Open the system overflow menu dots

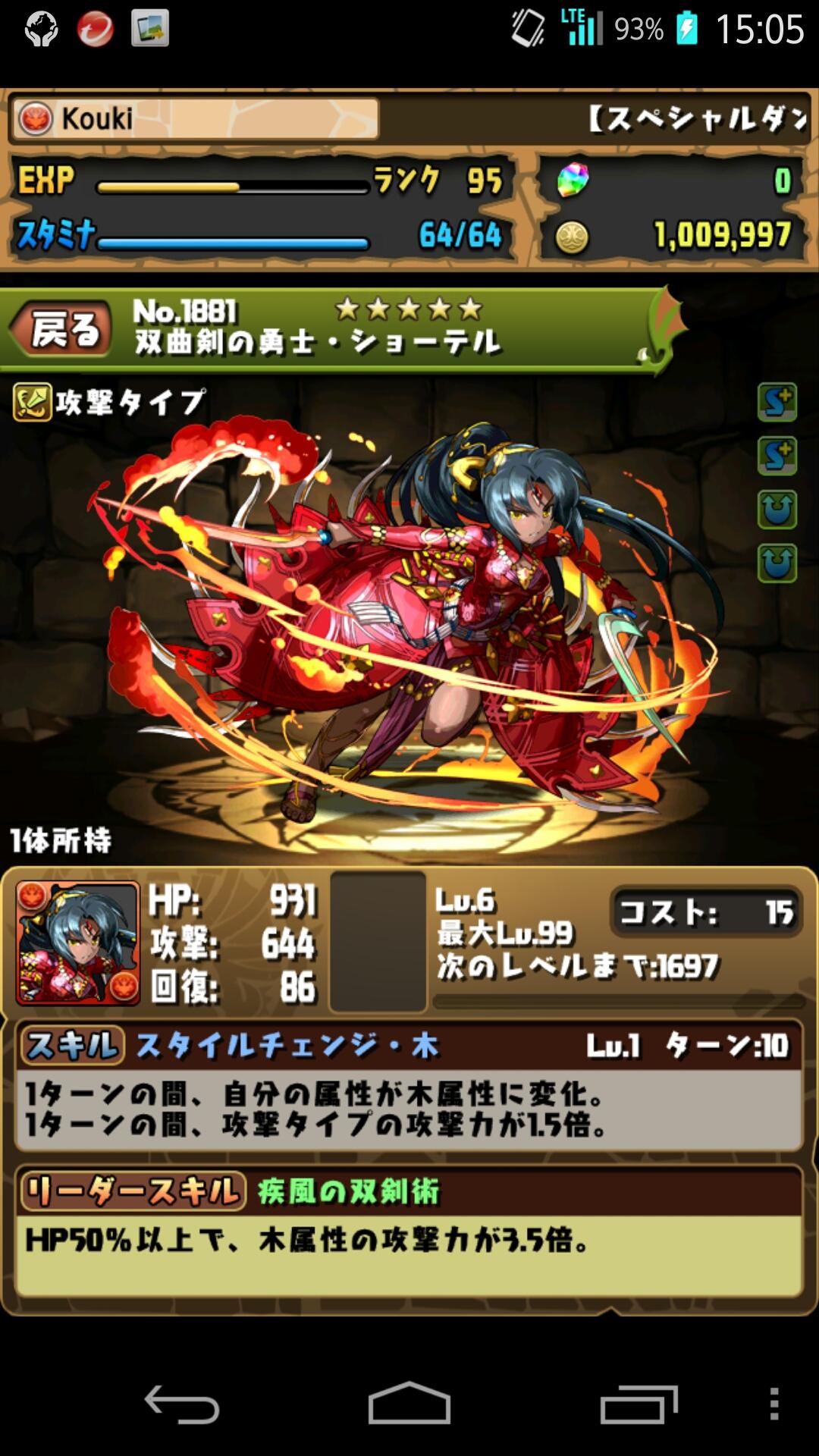point(773,1404)
